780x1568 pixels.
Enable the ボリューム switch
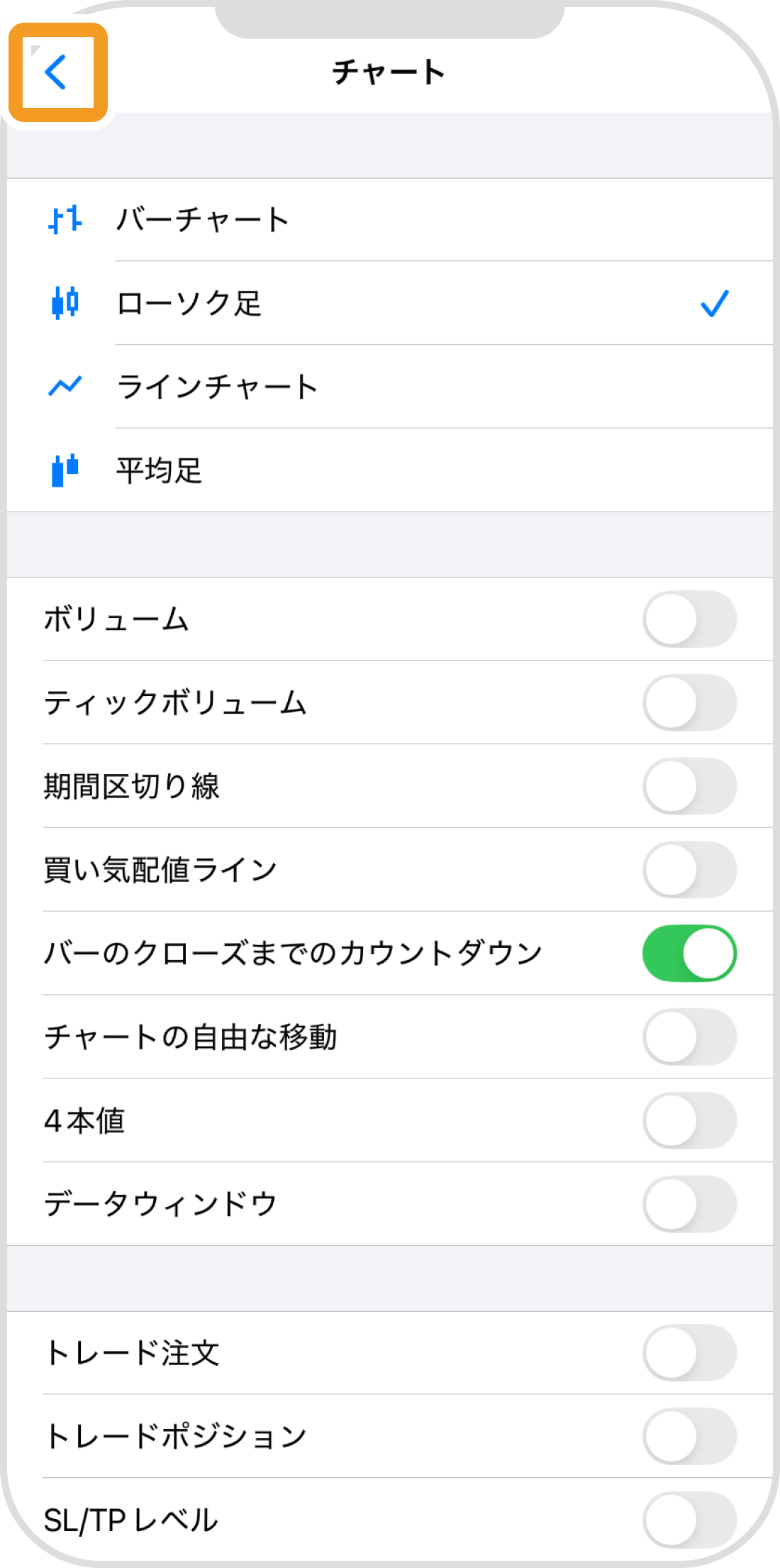coord(689,619)
